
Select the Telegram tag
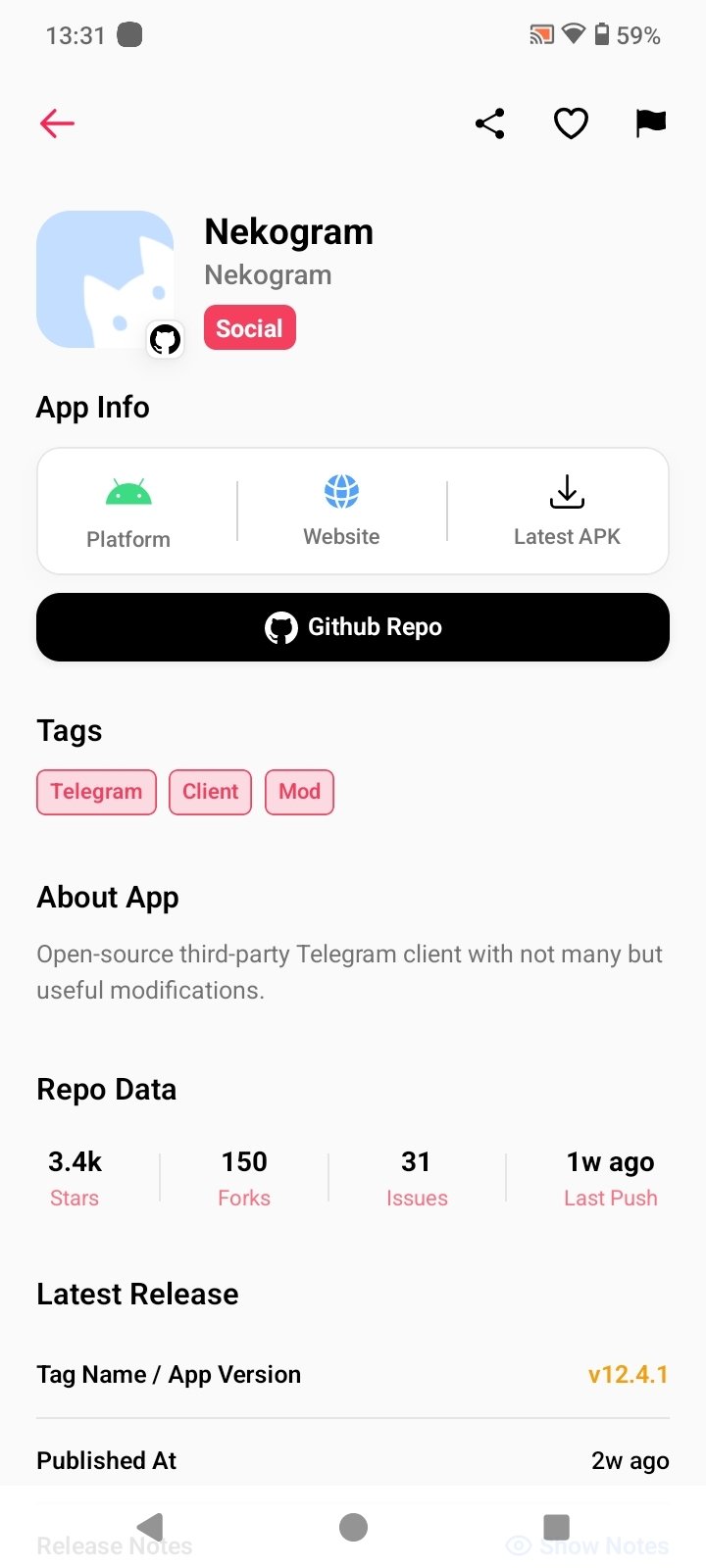click(96, 792)
